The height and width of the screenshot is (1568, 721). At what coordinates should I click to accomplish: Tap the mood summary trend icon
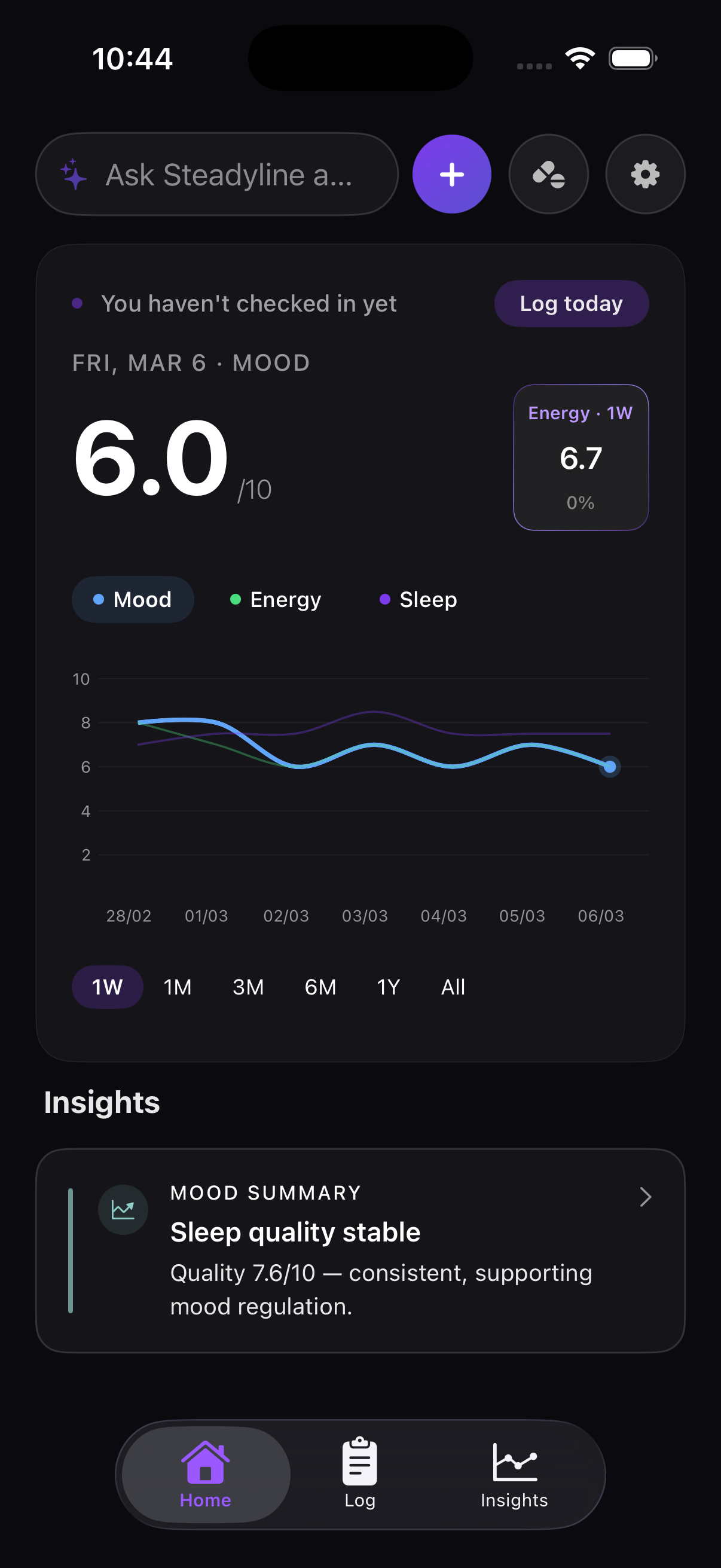124,1209
